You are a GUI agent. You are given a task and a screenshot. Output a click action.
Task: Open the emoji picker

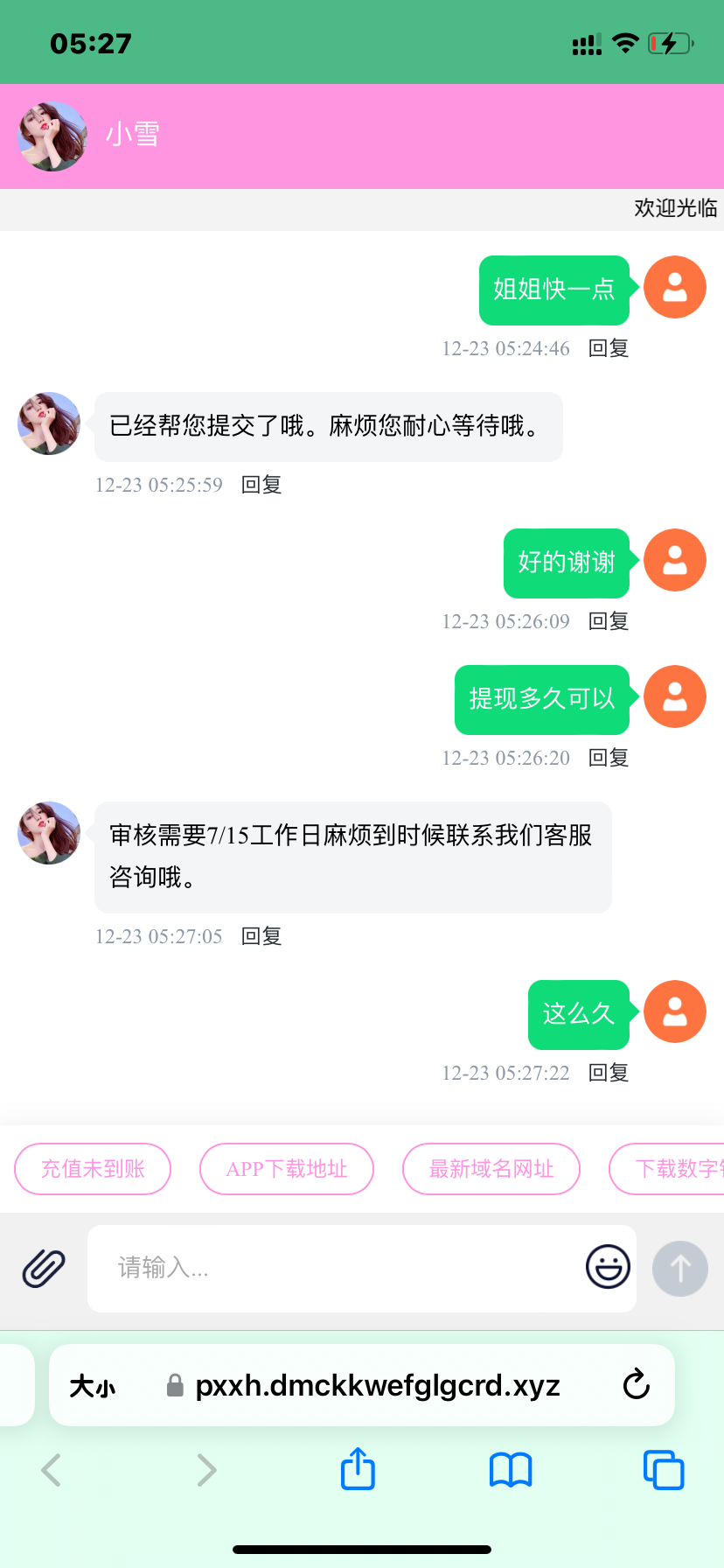(608, 1267)
